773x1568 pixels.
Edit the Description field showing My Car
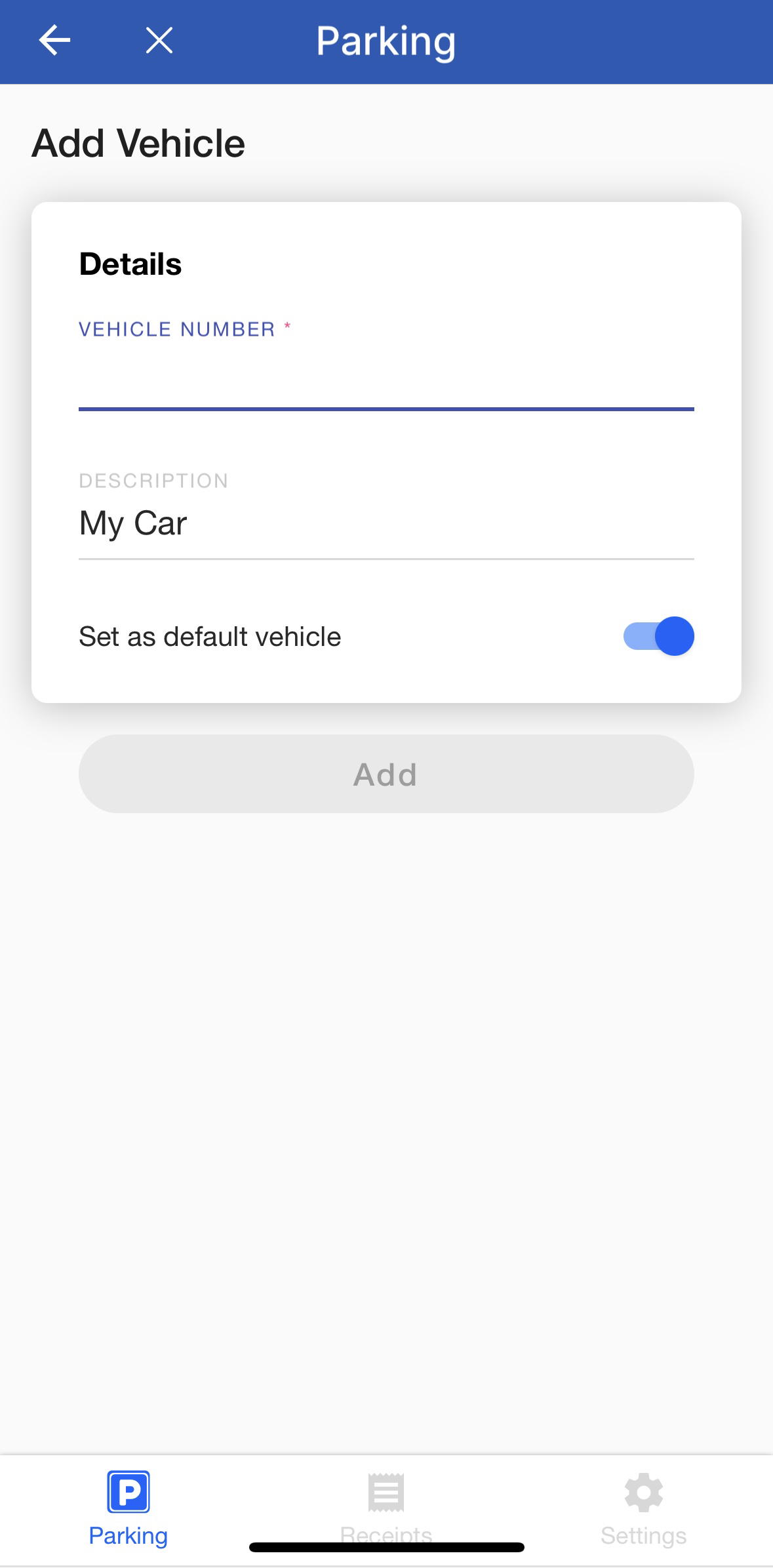[386, 523]
